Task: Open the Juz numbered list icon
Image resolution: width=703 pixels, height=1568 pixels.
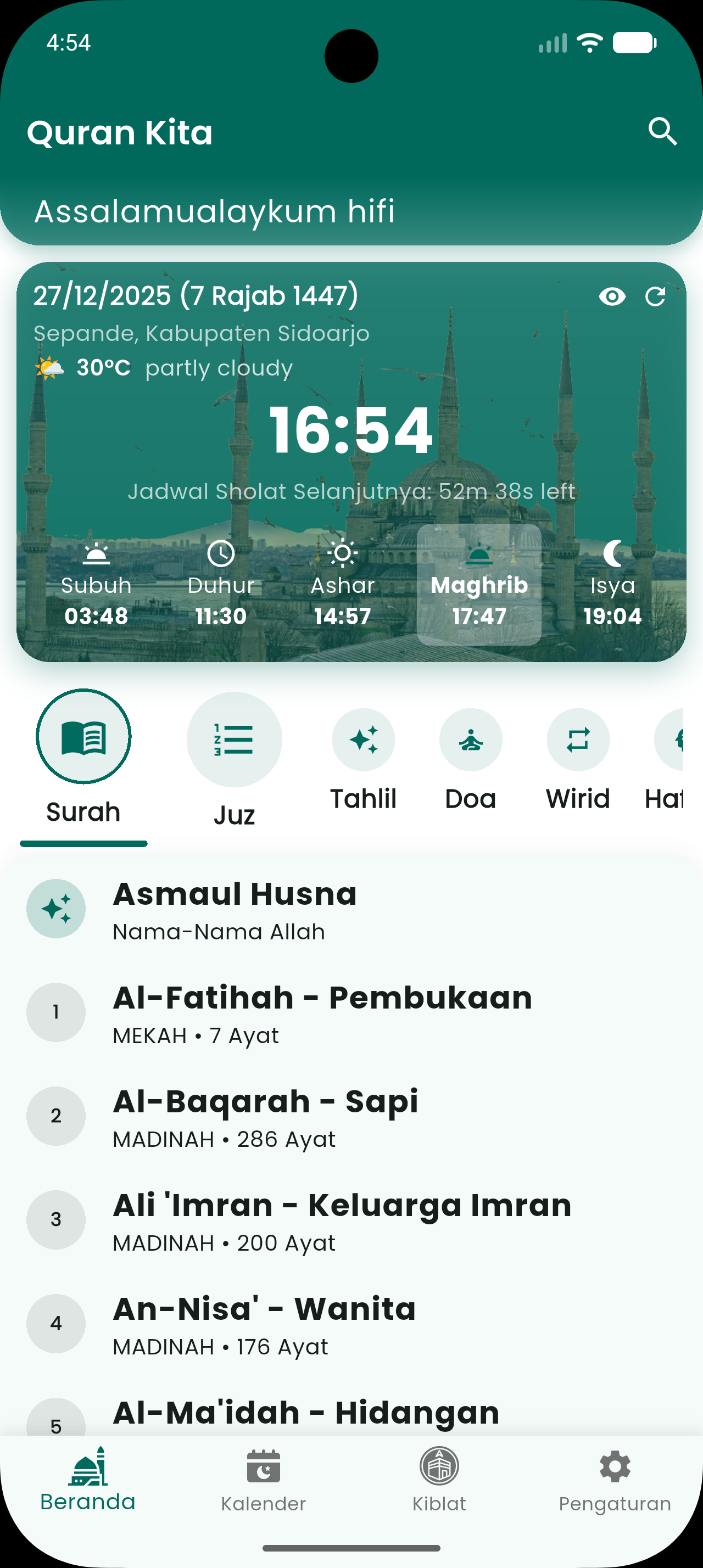Action: pyautogui.click(x=234, y=738)
